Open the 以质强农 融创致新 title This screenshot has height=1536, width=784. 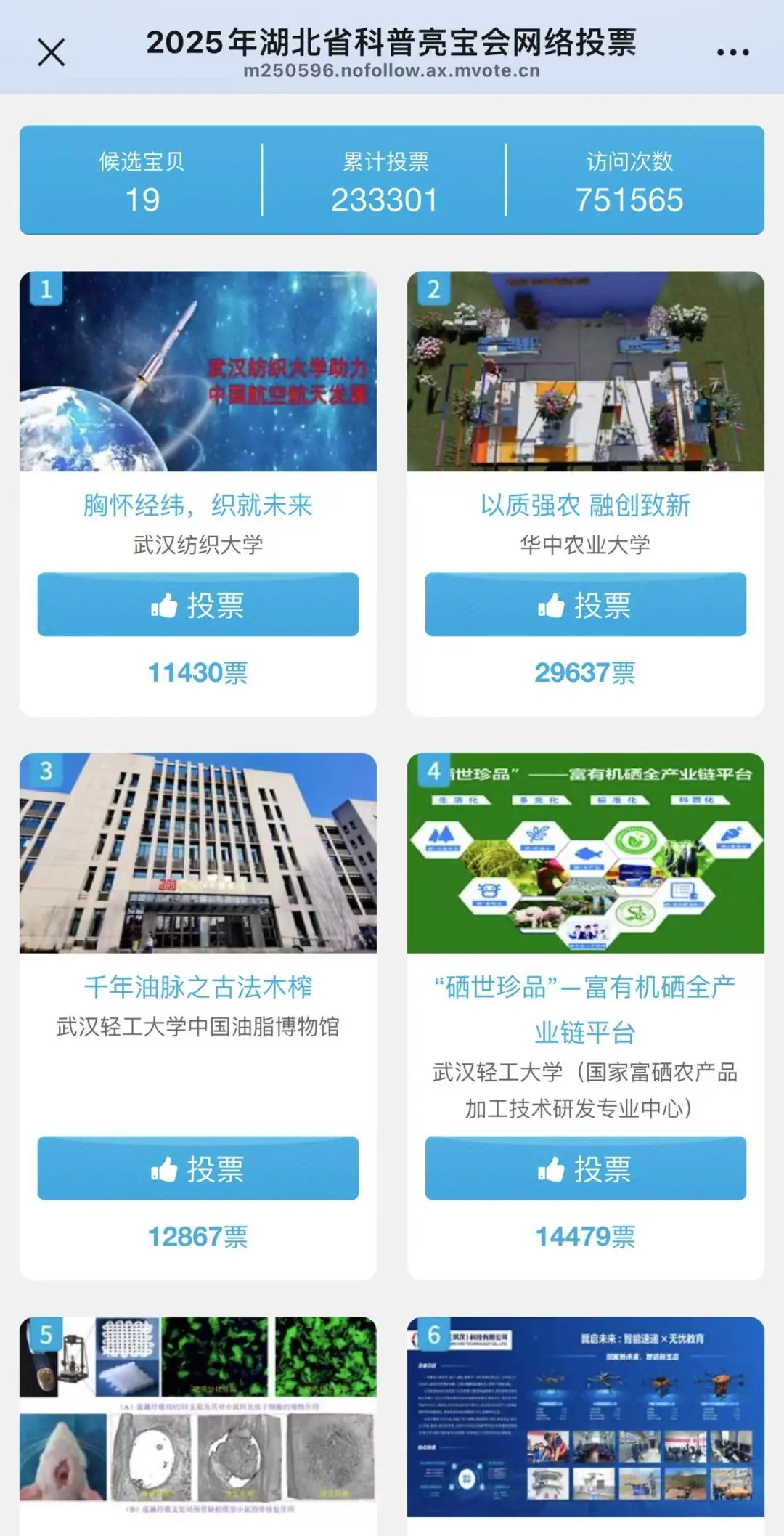point(585,505)
